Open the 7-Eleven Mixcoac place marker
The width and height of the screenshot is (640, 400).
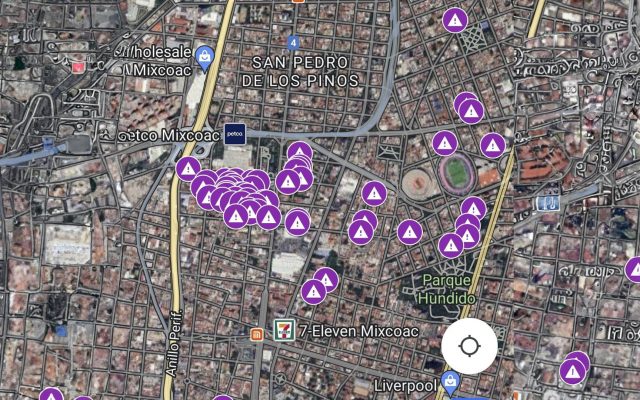(283, 330)
